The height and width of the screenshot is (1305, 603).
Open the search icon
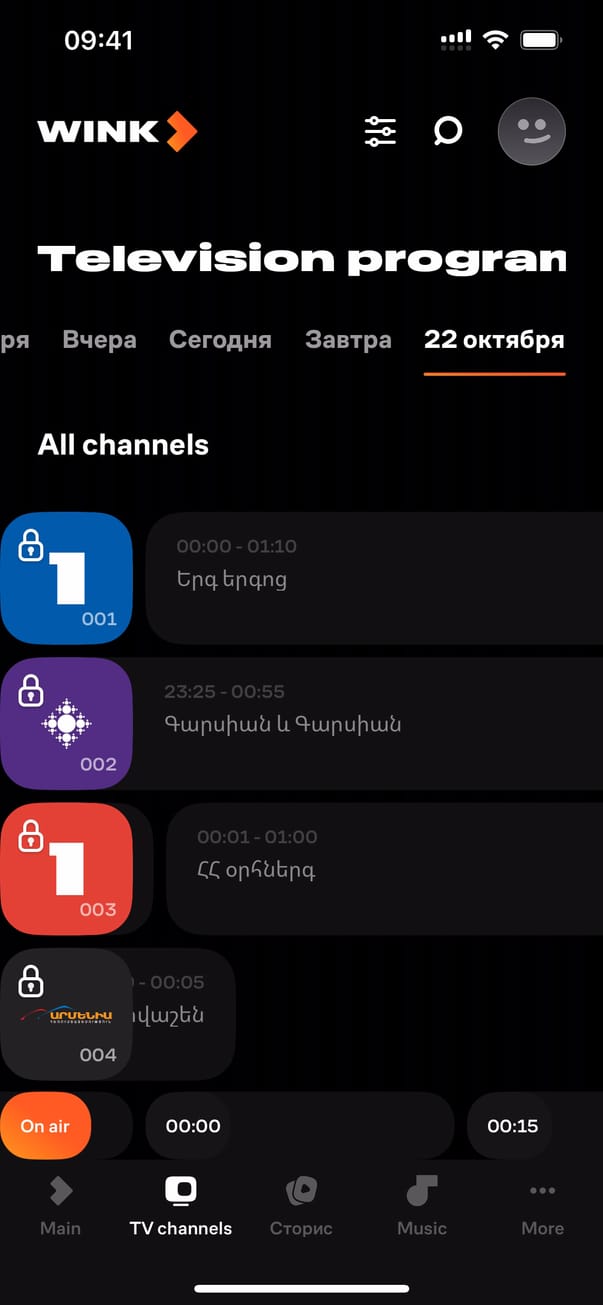(x=448, y=131)
